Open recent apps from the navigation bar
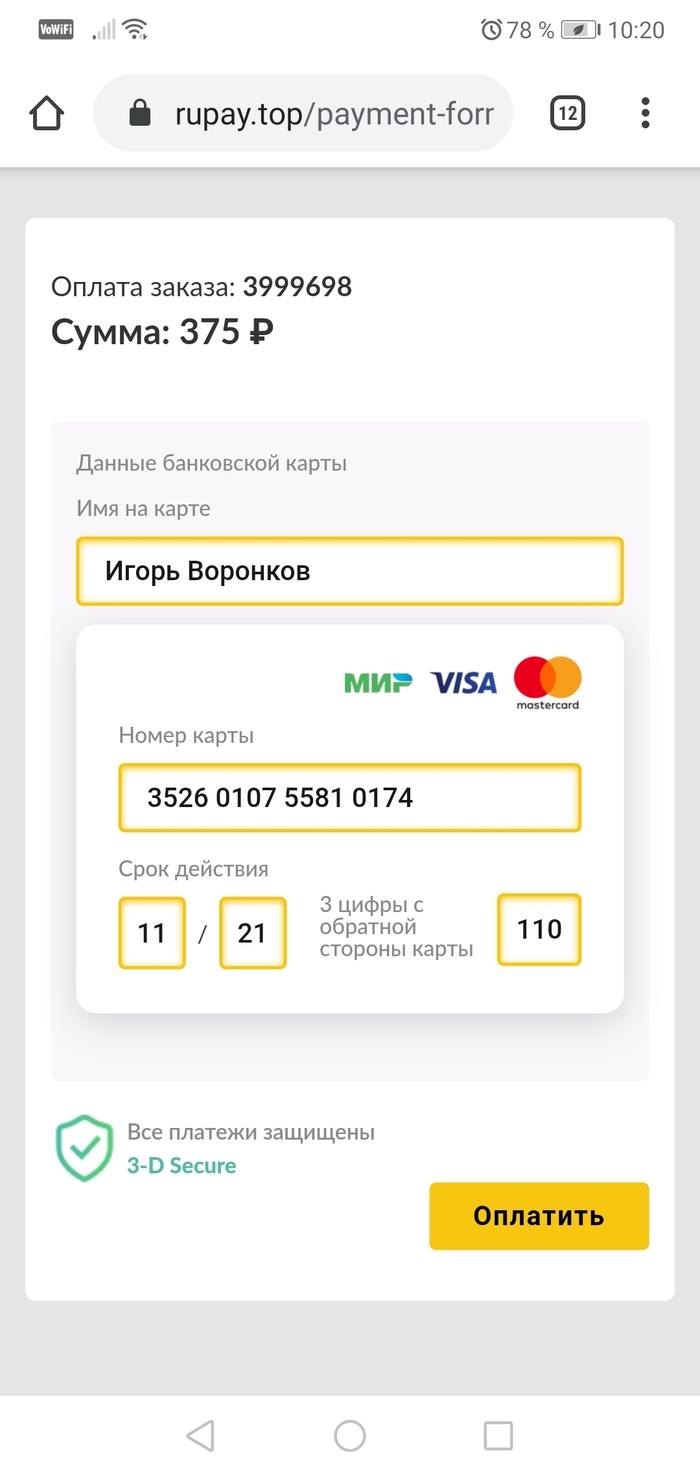Image resolution: width=700 pixels, height=1478 pixels. (x=498, y=1436)
